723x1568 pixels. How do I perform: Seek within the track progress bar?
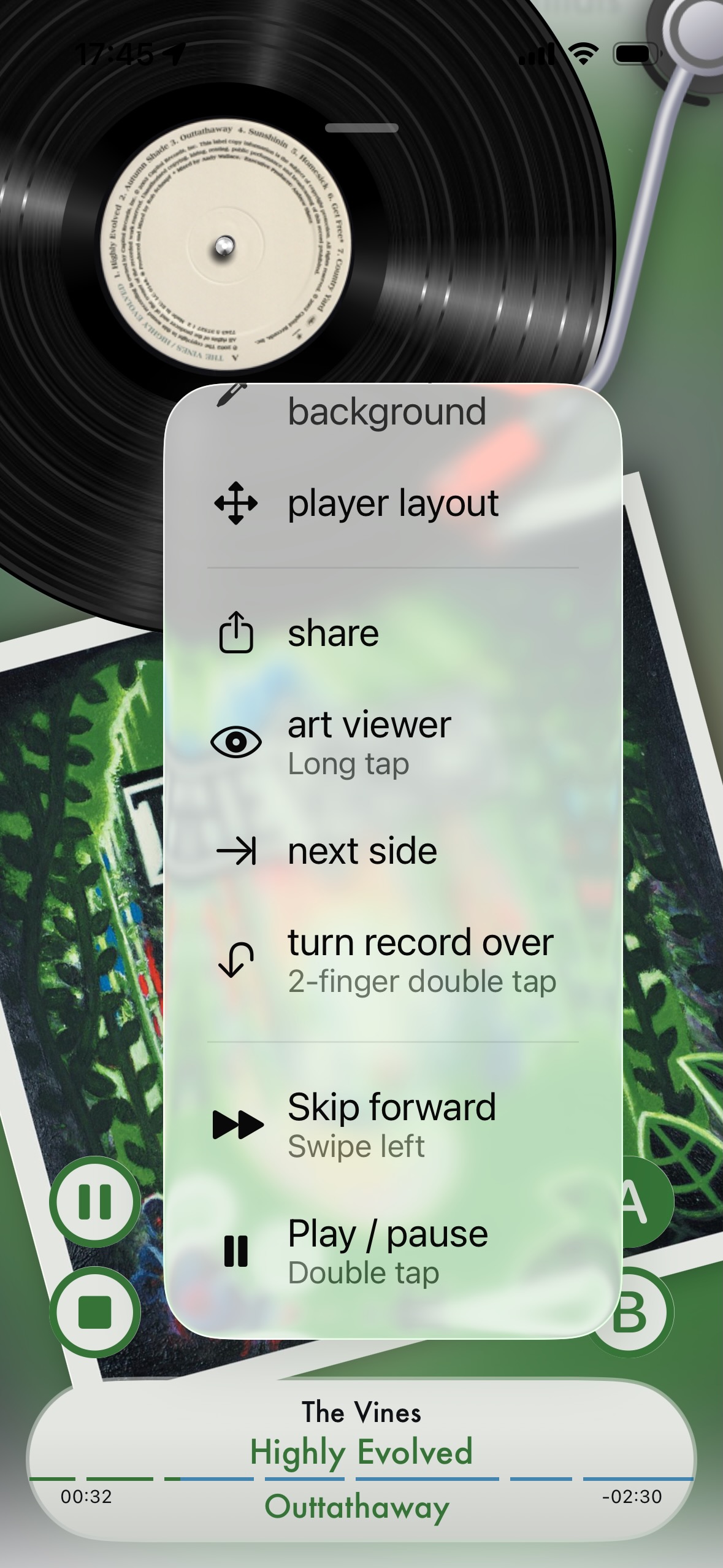pos(362,1478)
